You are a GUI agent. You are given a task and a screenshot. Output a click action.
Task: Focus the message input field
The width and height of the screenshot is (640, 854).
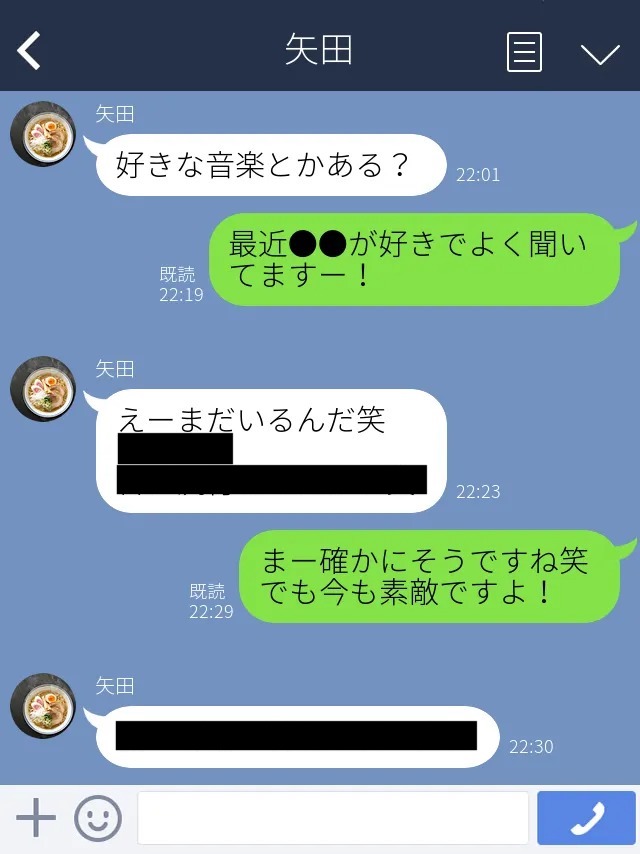[x=332, y=818]
